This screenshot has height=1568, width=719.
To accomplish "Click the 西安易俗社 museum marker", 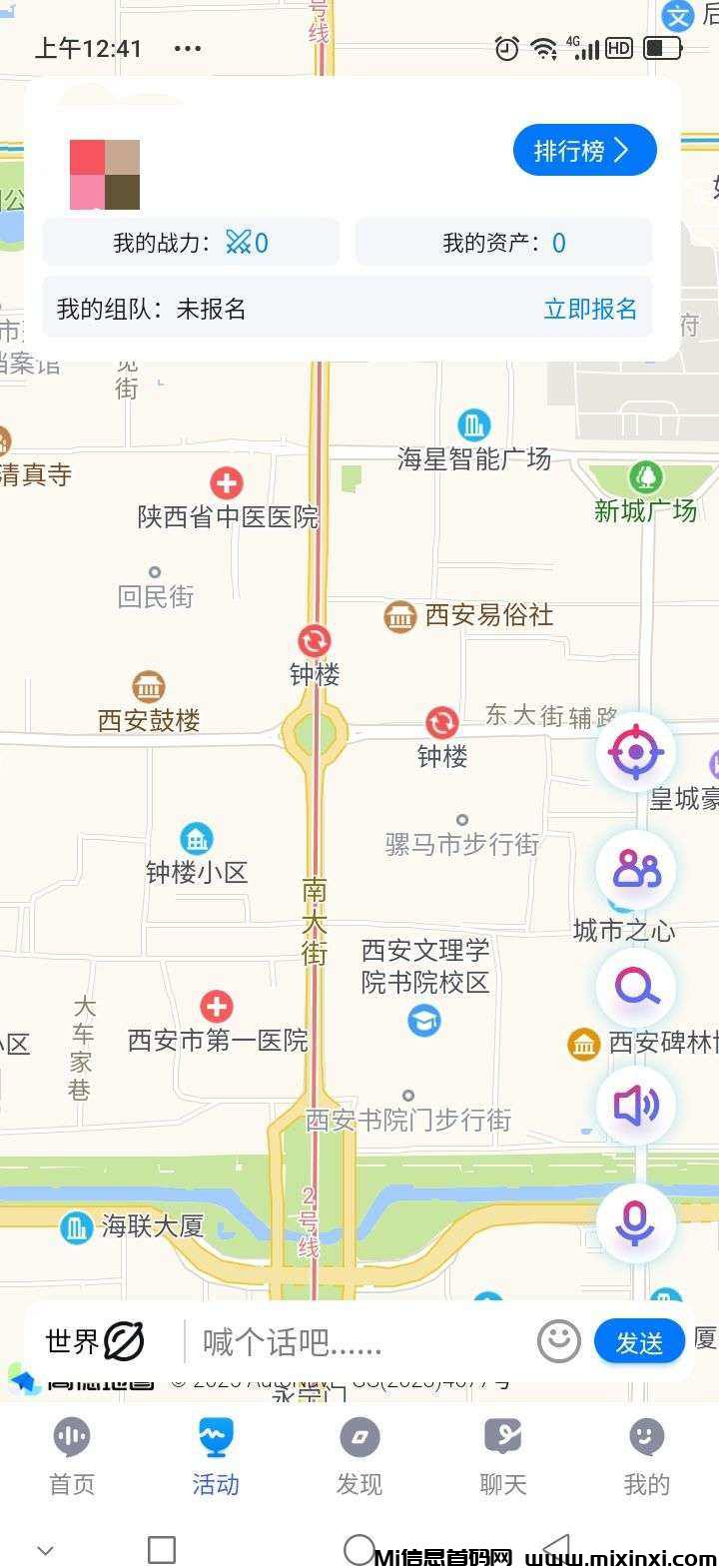I will coord(399,616).
